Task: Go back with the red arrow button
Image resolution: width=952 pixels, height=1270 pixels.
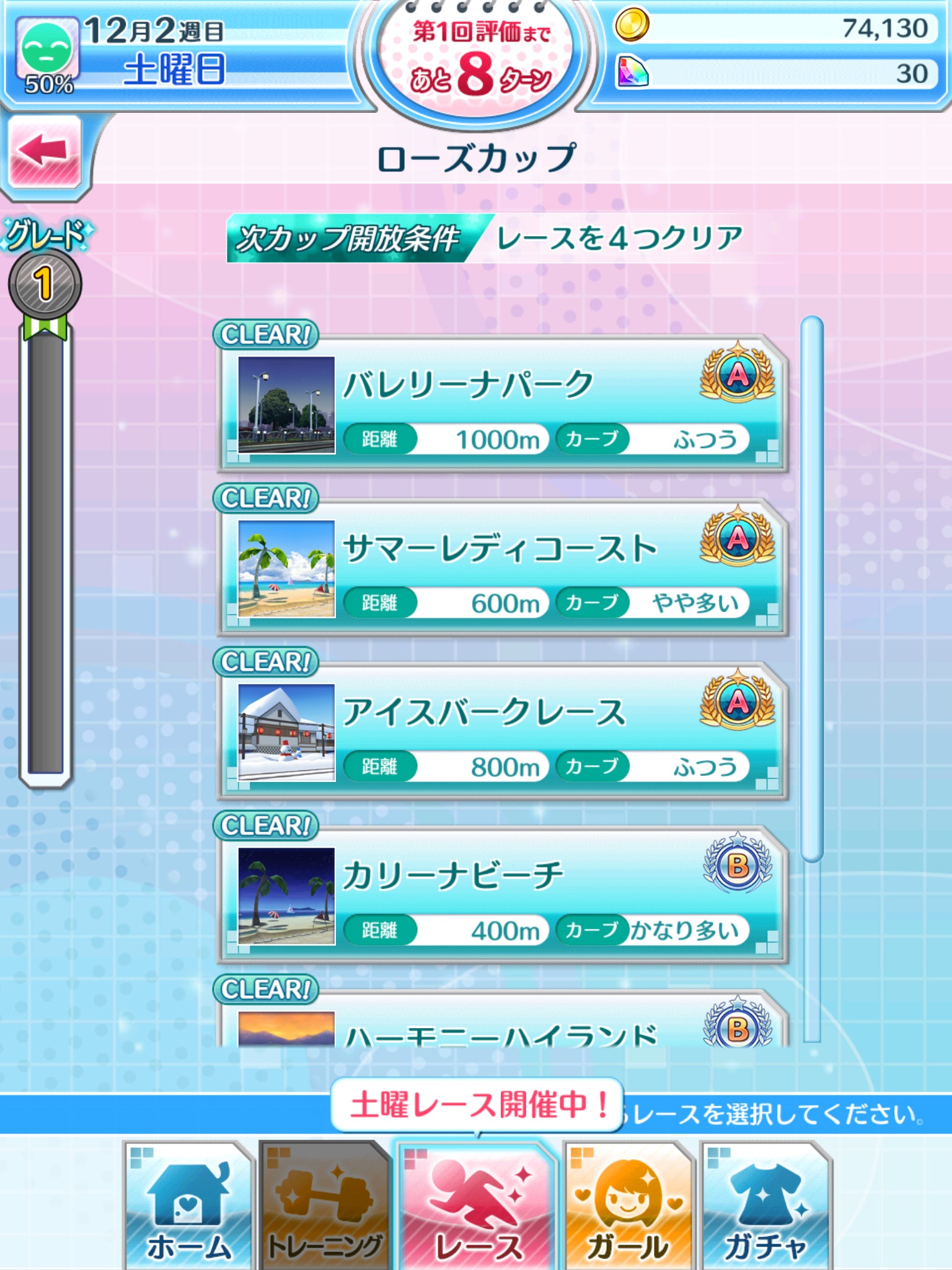Action: [x=45, y=151]
